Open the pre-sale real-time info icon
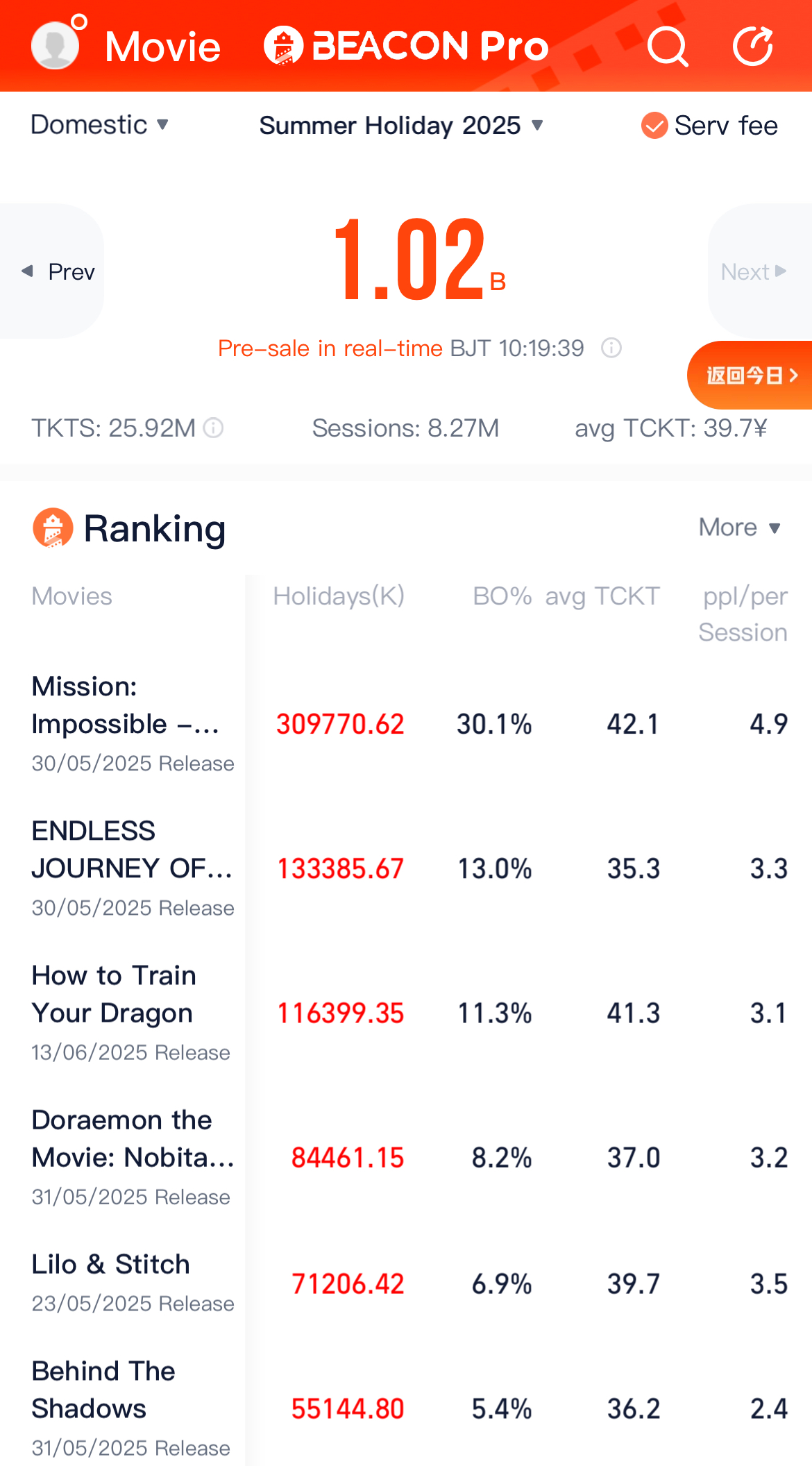The width and height of the screenshot is (812, 1466). click(613, 348)
